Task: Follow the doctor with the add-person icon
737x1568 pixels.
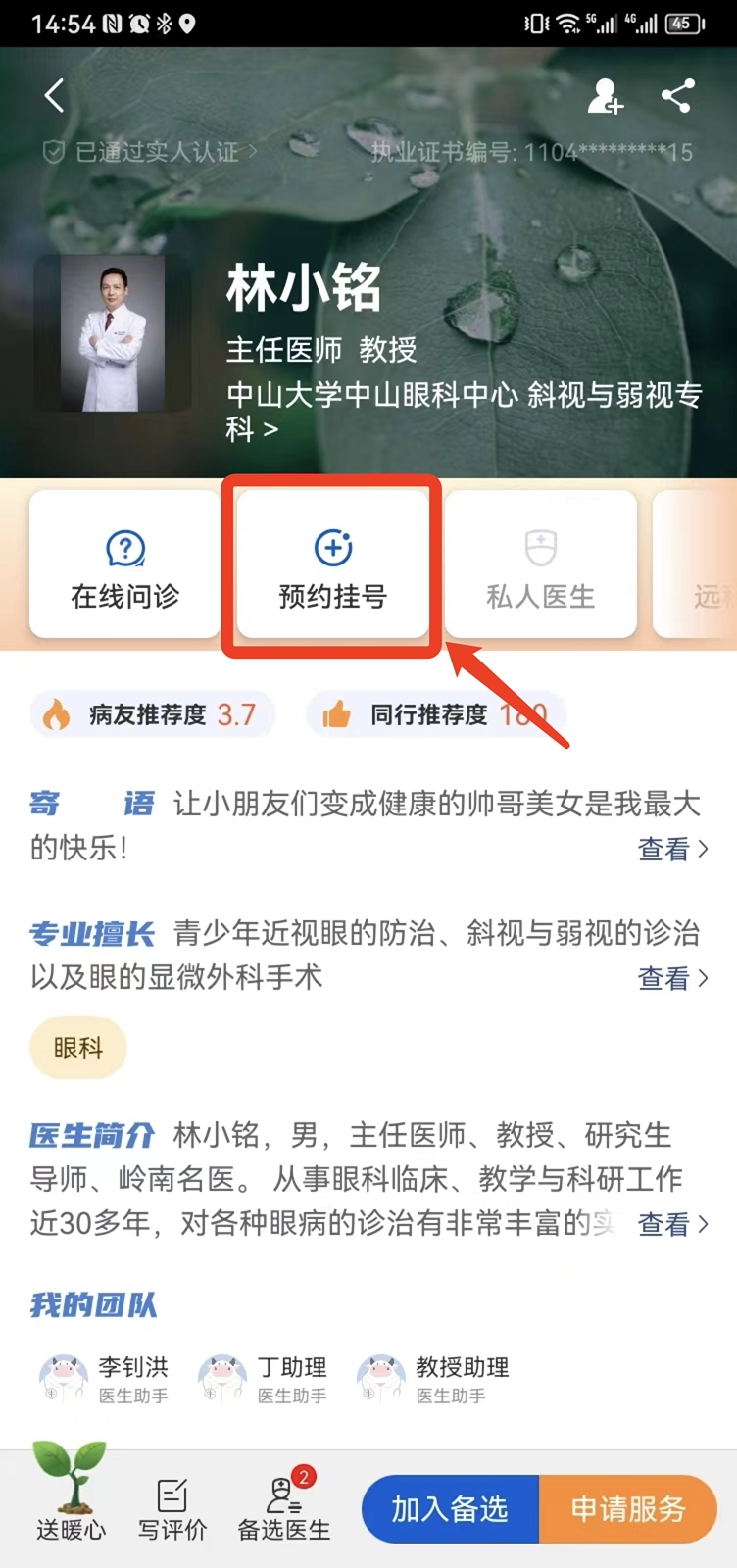Action: tap(604, 96)
